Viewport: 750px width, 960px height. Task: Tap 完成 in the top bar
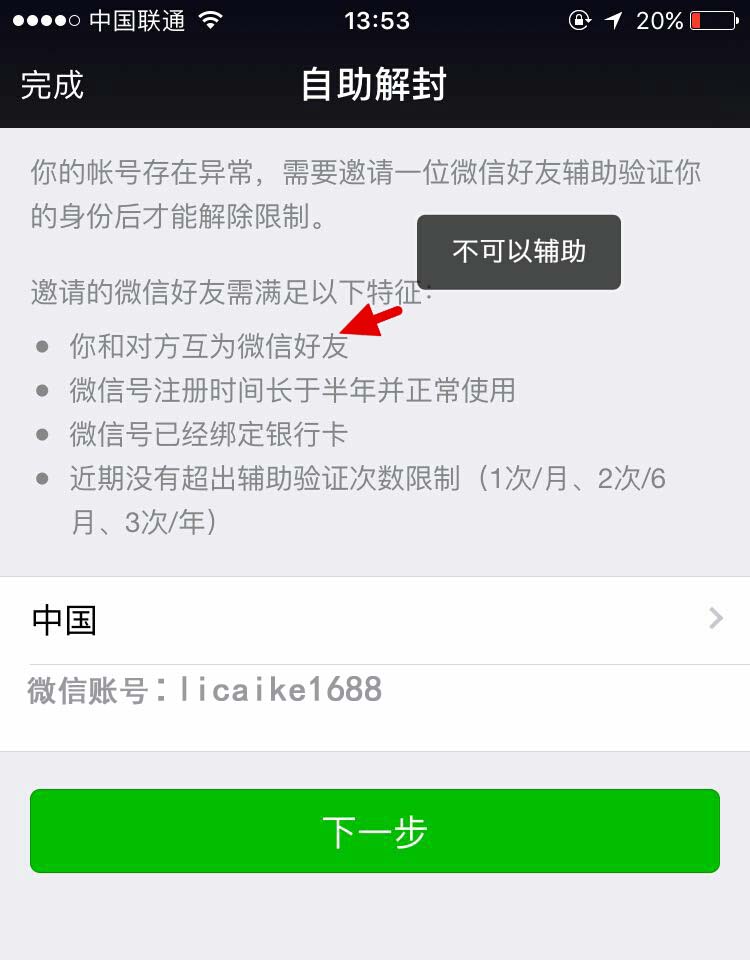pyautogui.click(x=52, y=85)
